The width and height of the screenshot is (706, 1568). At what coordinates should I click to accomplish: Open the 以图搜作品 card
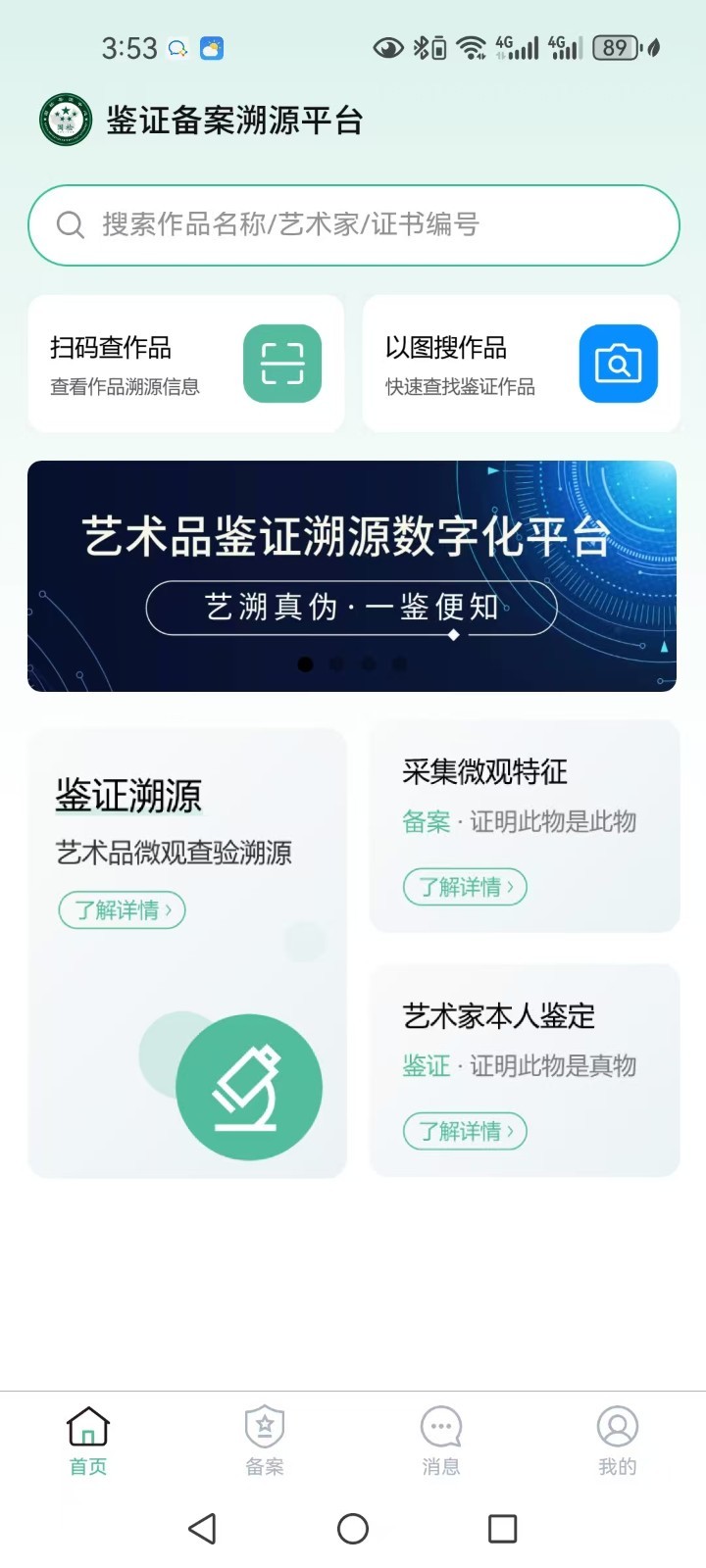click(521, 364)
